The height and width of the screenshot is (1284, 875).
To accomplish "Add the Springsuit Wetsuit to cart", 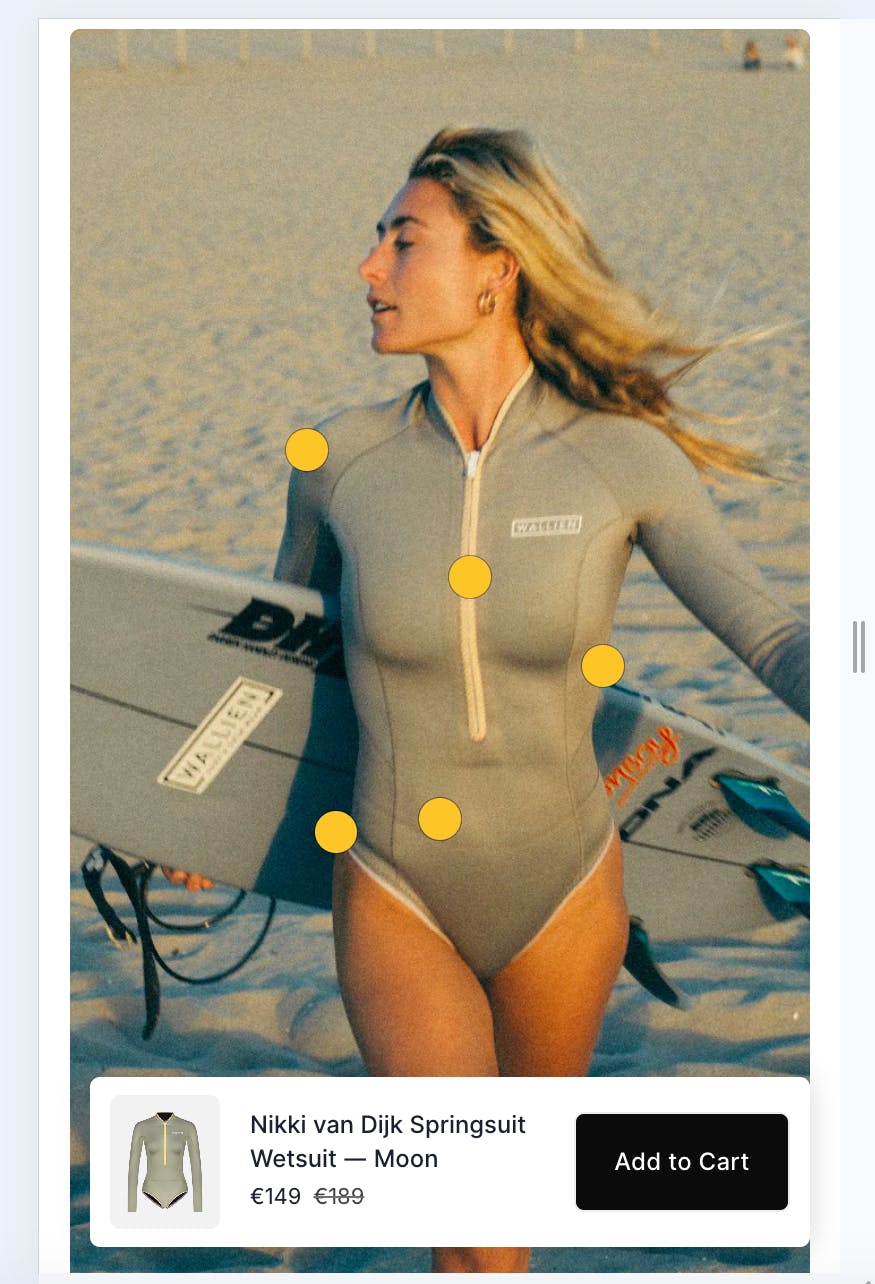I will [681, 1161].
